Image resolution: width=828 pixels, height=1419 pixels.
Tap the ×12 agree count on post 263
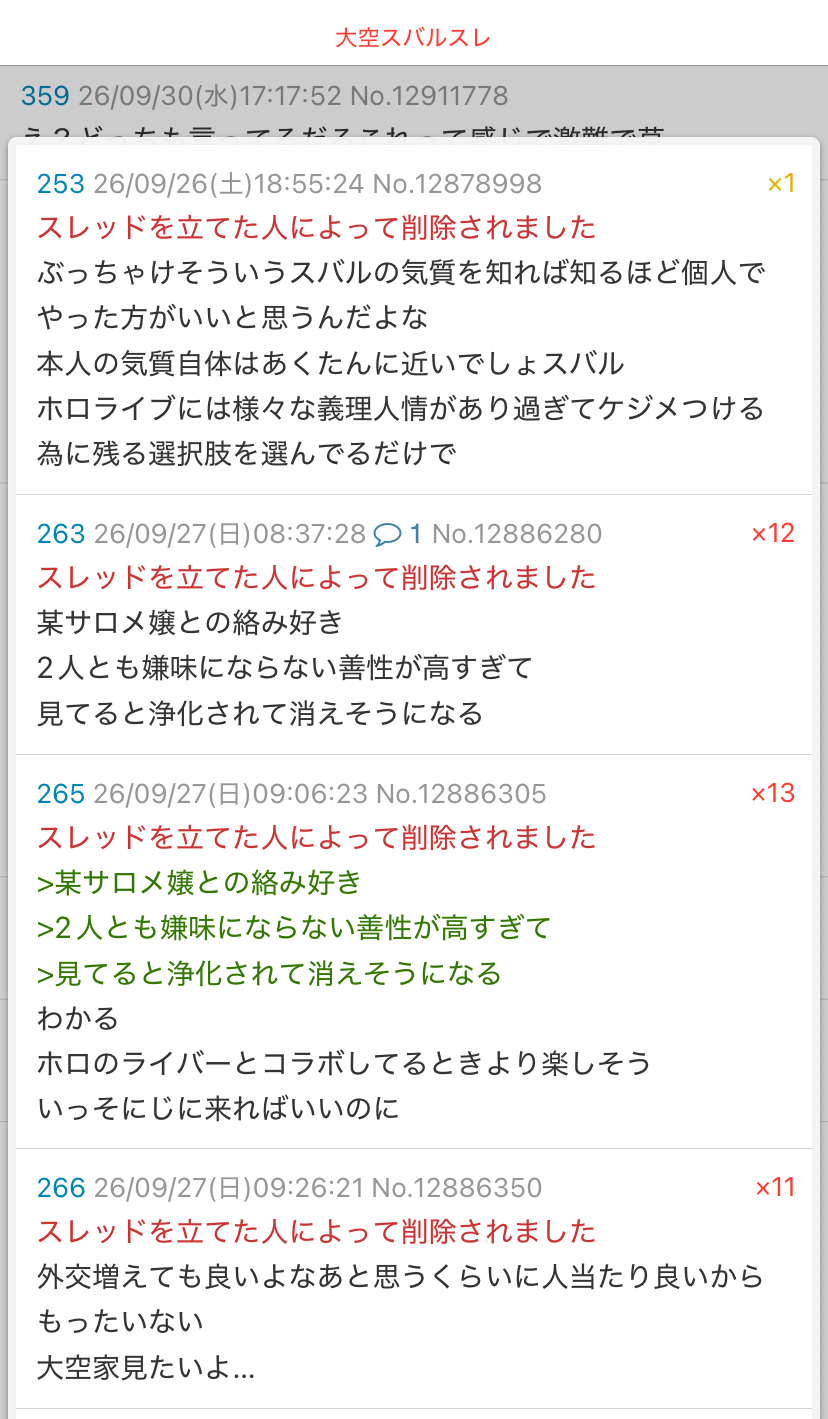click(773, 533)
